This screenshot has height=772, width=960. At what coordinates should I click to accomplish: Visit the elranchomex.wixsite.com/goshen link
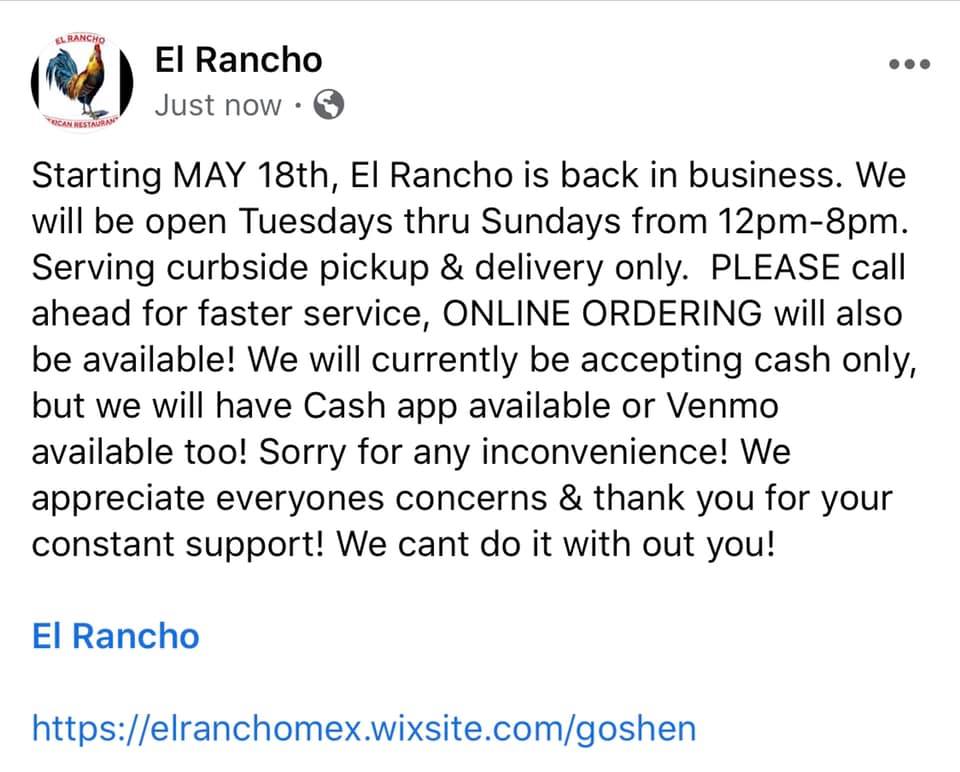[x=364, y=727]
